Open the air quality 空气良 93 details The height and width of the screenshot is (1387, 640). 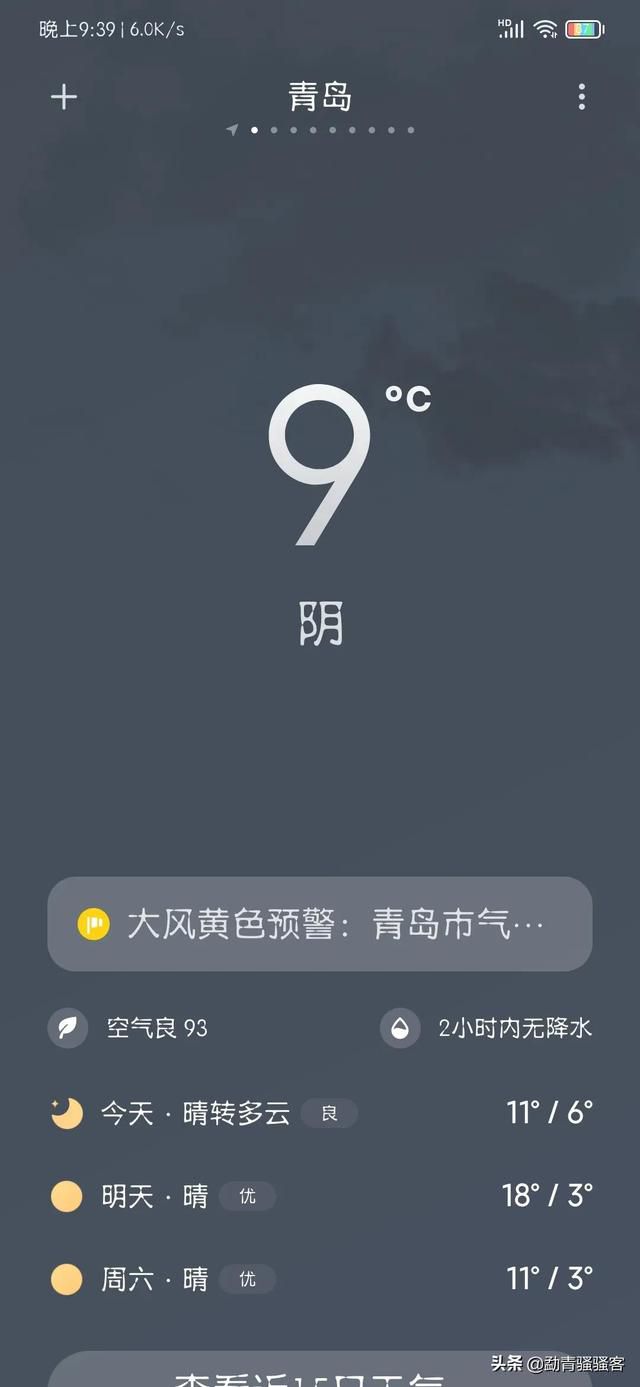(129, 1028)
